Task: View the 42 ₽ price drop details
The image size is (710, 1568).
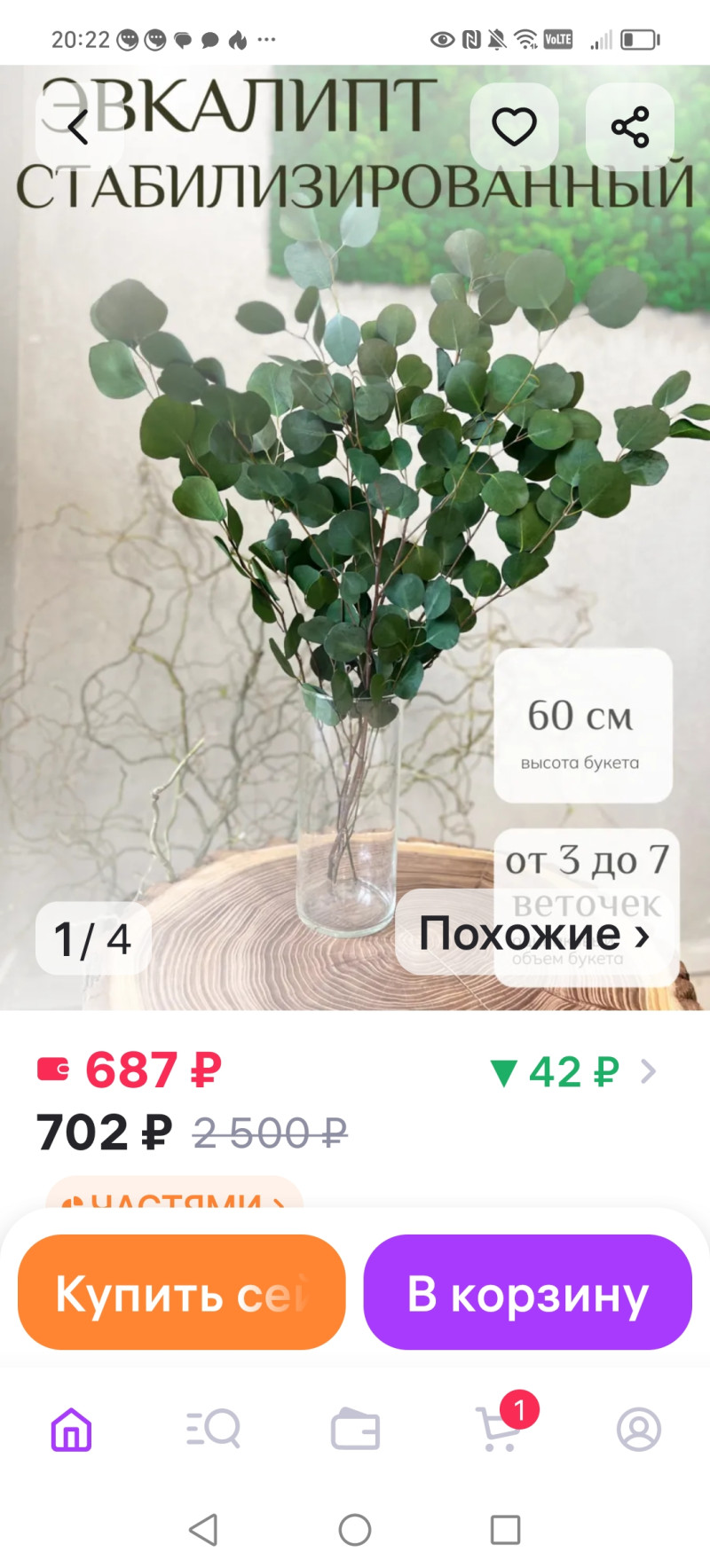Action: tap(572, 1071)
